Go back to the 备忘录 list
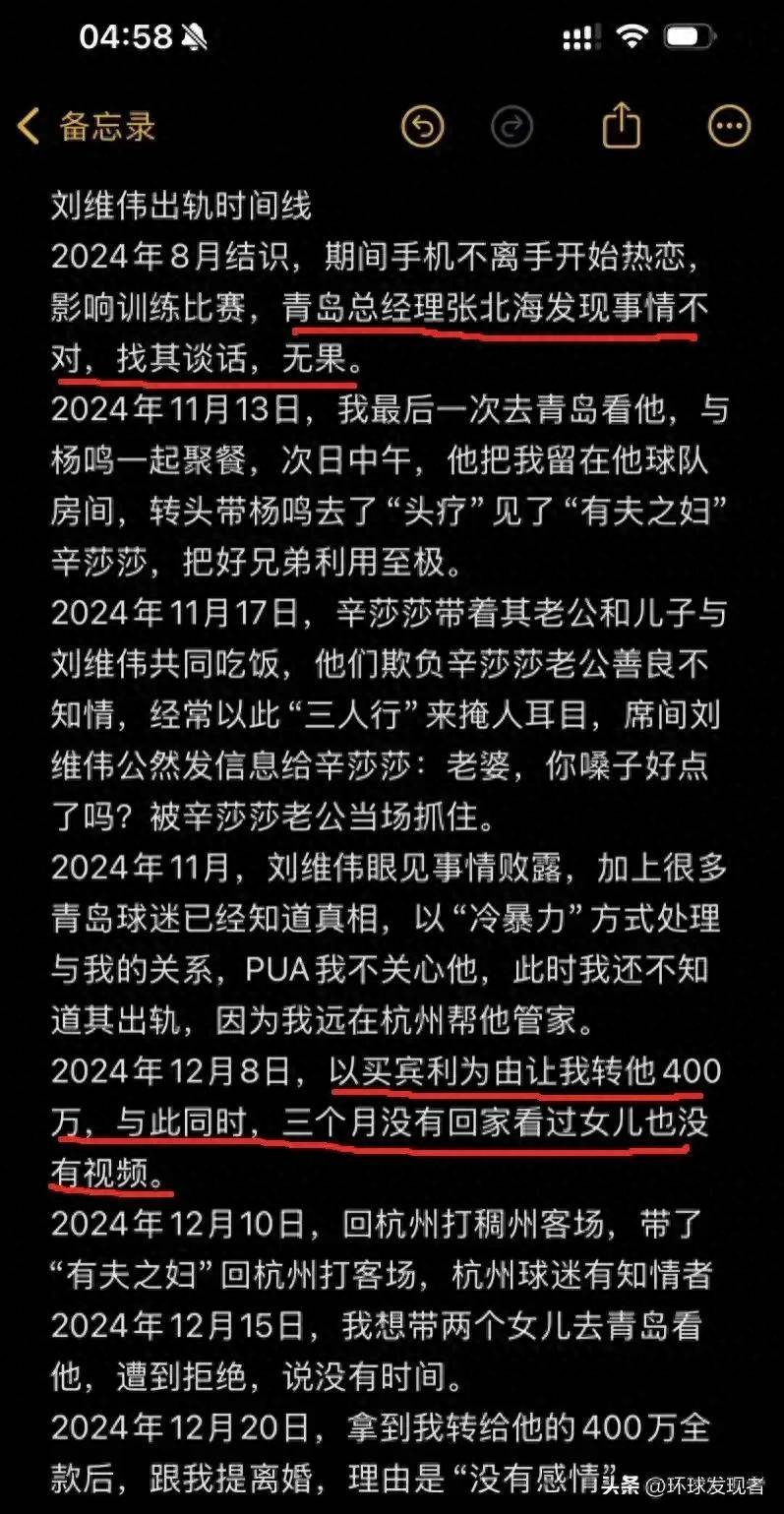 tap(87, 127)
